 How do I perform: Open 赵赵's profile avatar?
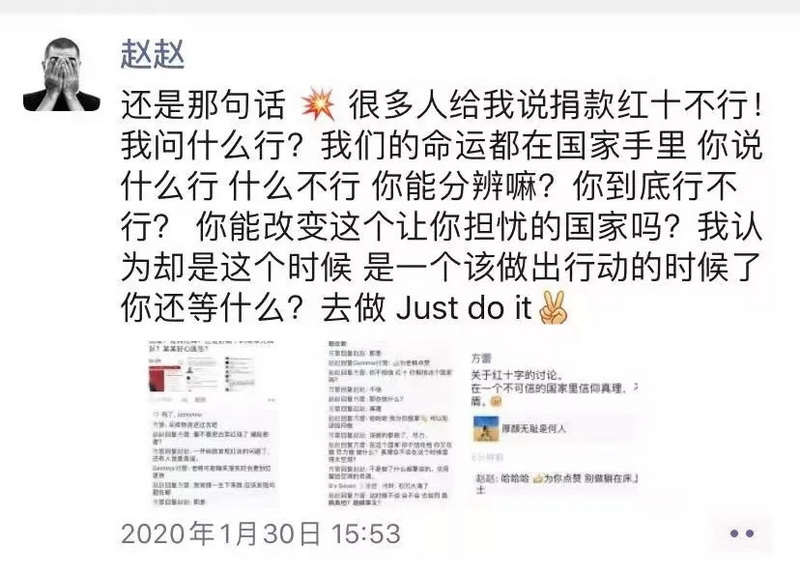62,71
